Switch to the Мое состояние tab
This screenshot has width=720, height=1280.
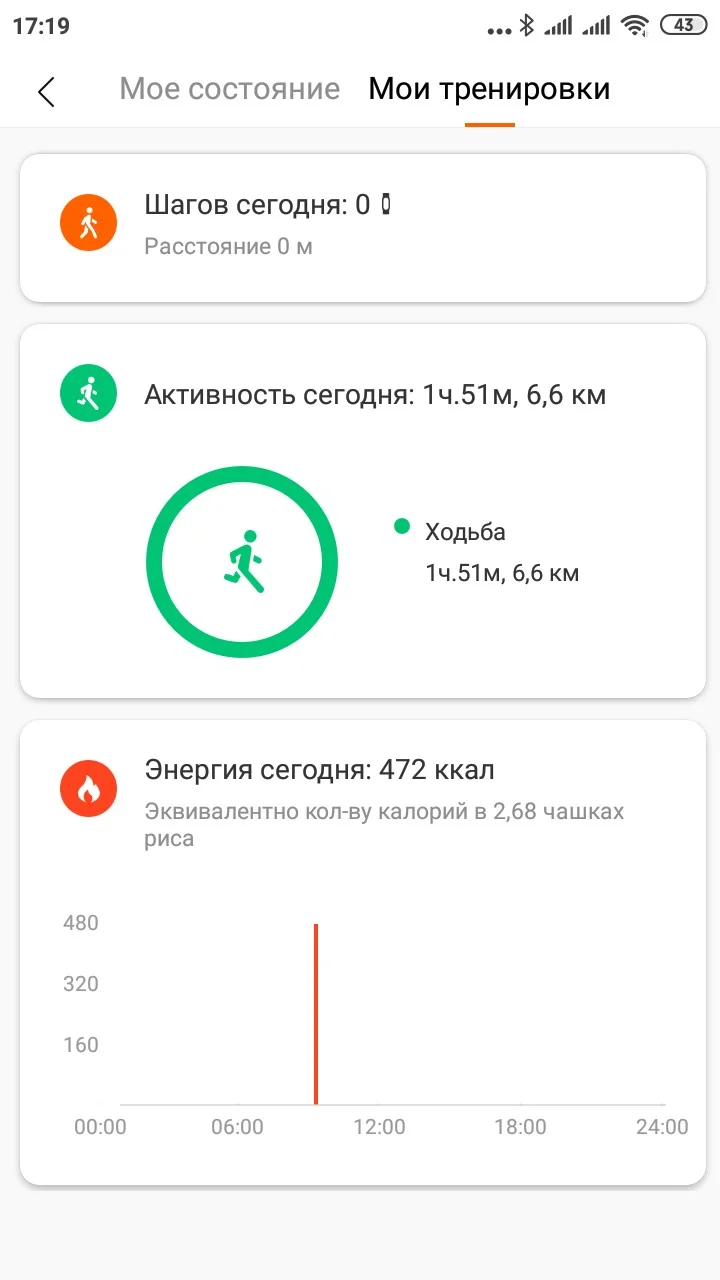click(229, 89)
